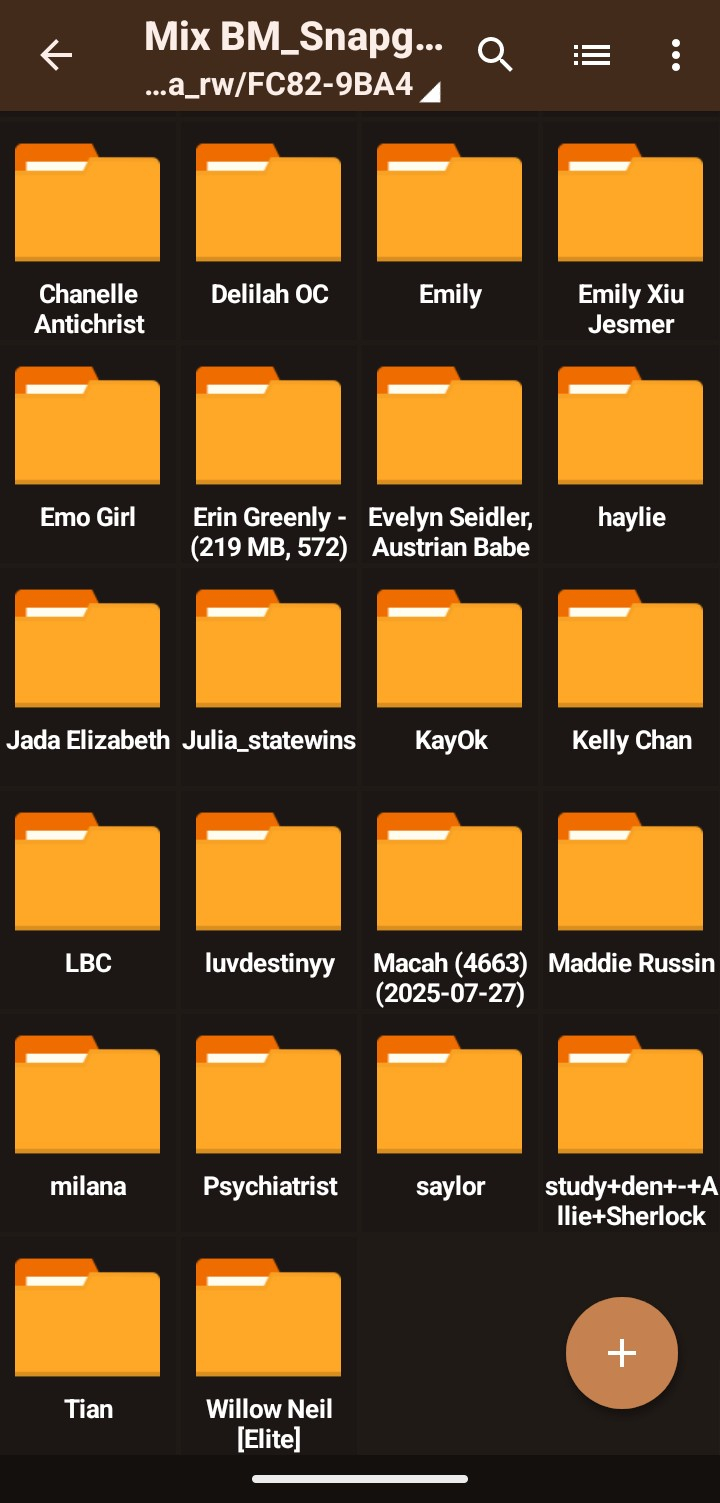Image resolution: width=720 pixels, height=1503 pixels.
Task: Open the three-dot overflow menu
Action: point(676,56)
